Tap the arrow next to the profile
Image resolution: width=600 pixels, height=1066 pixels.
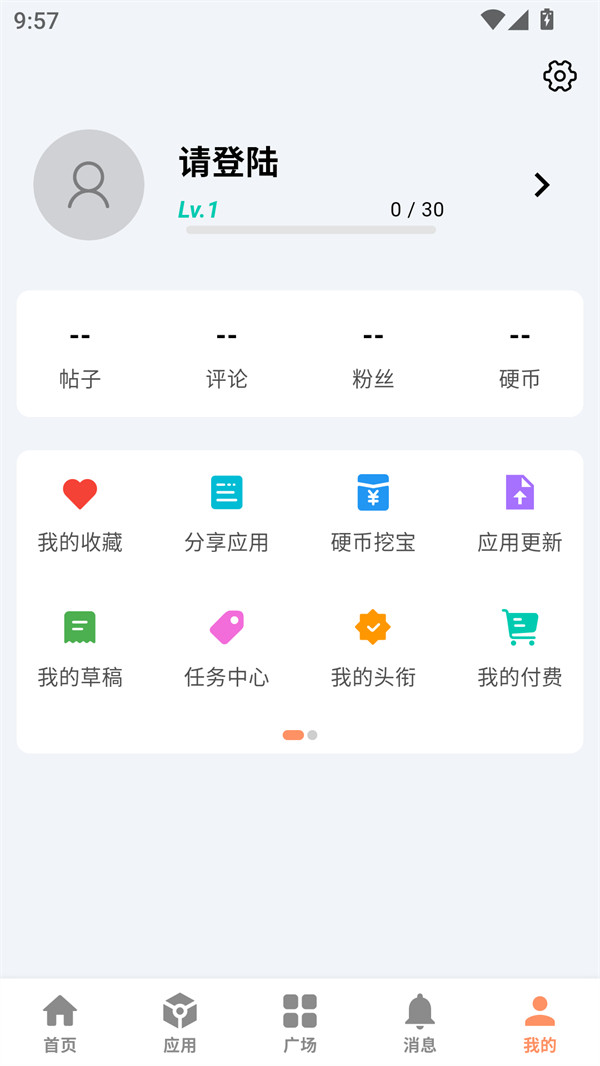542,185
